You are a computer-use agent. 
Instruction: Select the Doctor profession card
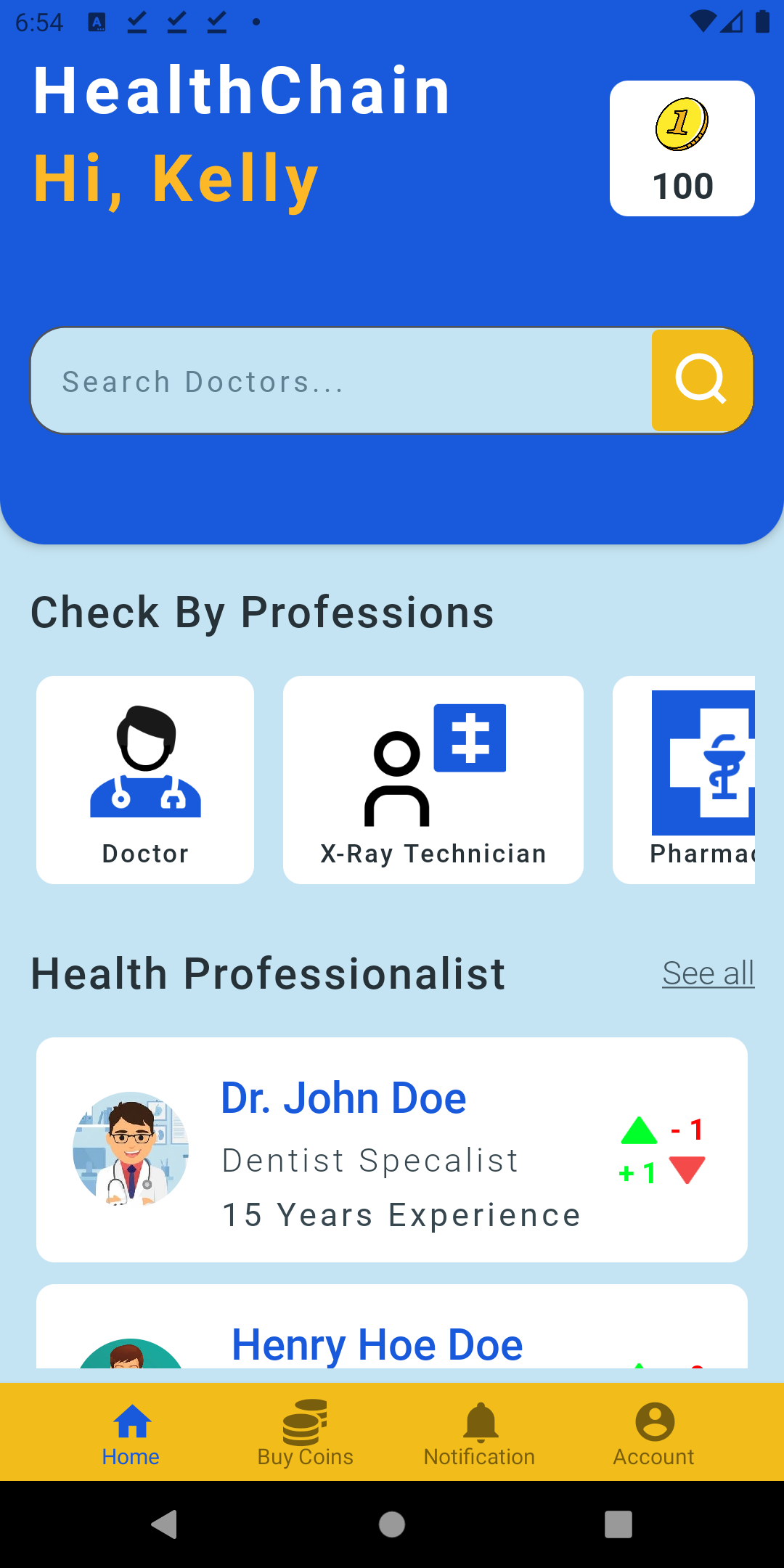[145, 780]
